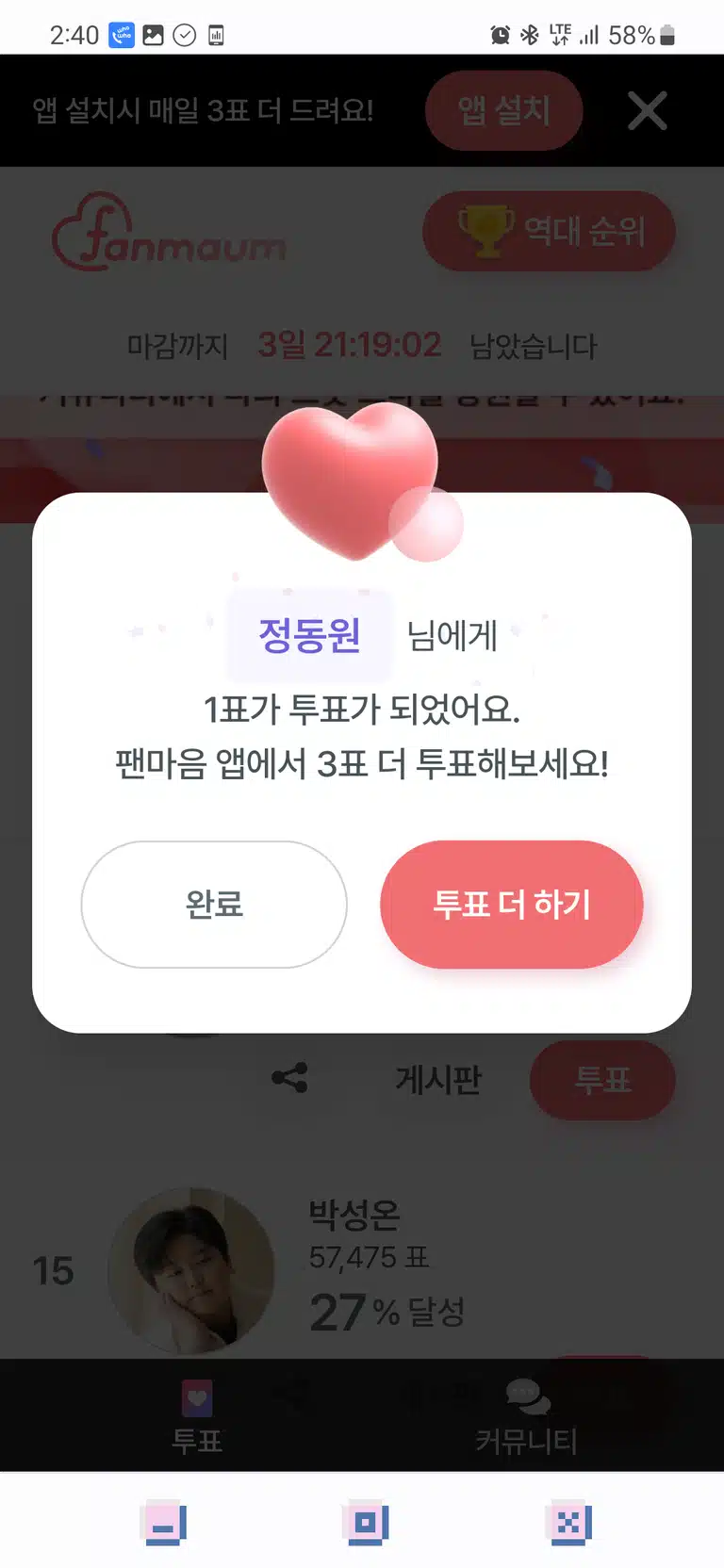Open the home navigation button
724x1568 pixels.
click(x=365, y=1522)
